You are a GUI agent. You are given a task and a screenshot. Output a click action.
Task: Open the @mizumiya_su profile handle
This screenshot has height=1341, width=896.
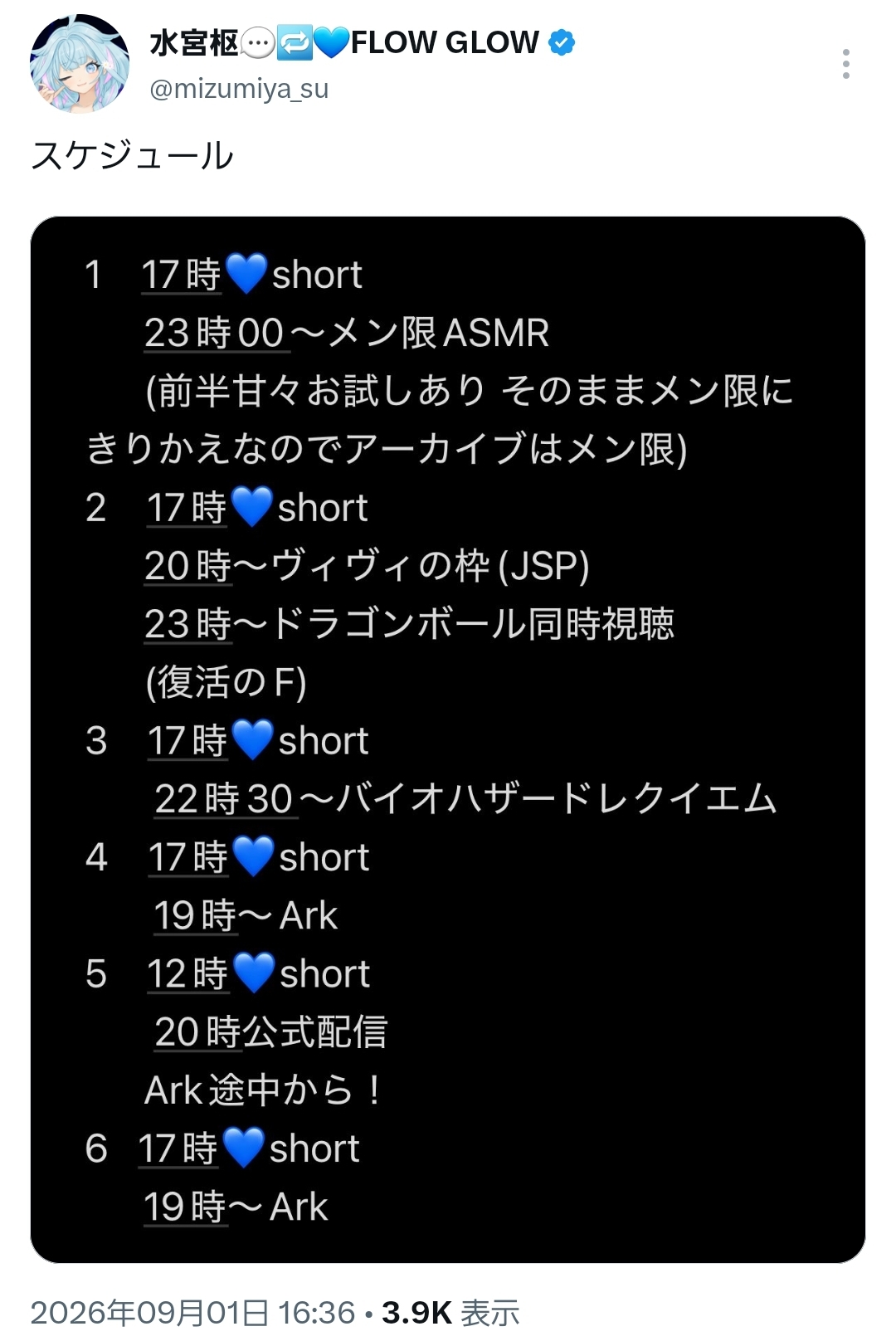[x=239, y=88]
